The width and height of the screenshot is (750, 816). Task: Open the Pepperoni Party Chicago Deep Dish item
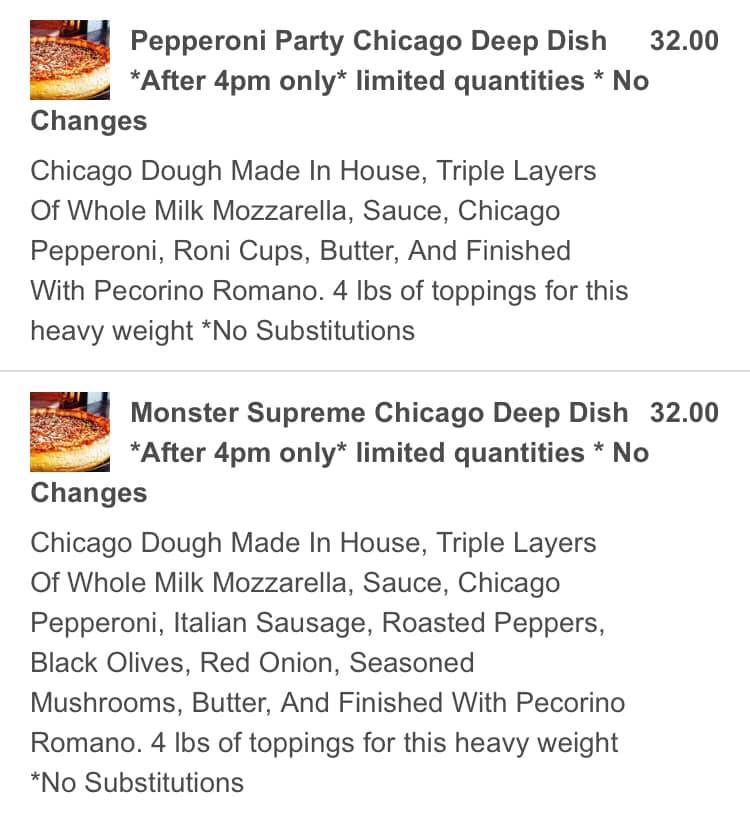(x=368, y=42)
